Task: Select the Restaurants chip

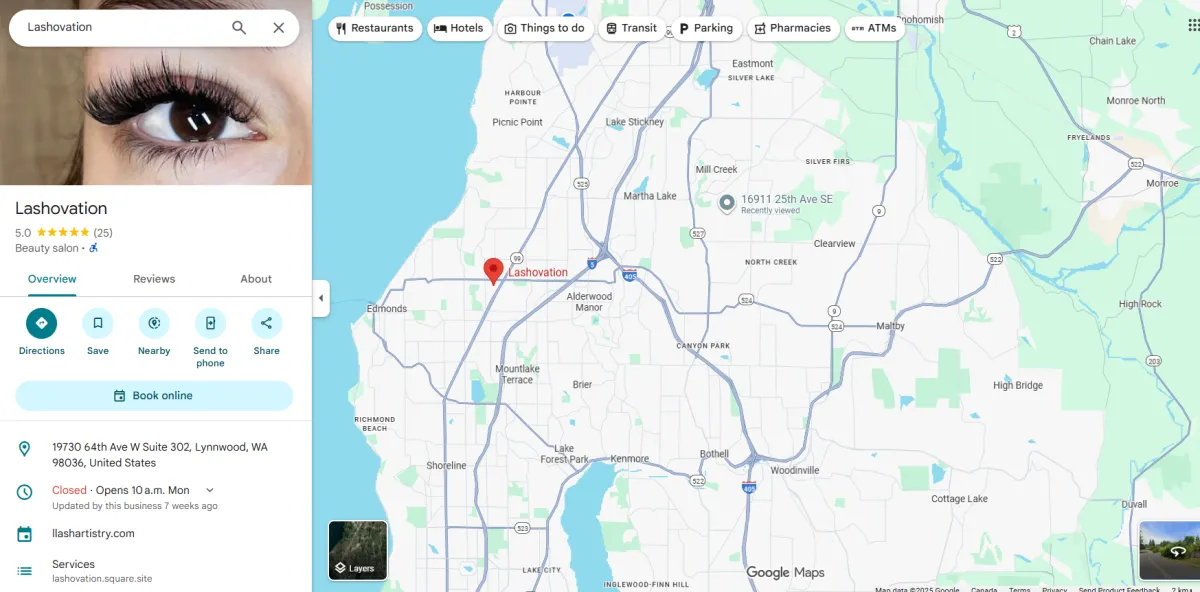Action: coord(375,28)
